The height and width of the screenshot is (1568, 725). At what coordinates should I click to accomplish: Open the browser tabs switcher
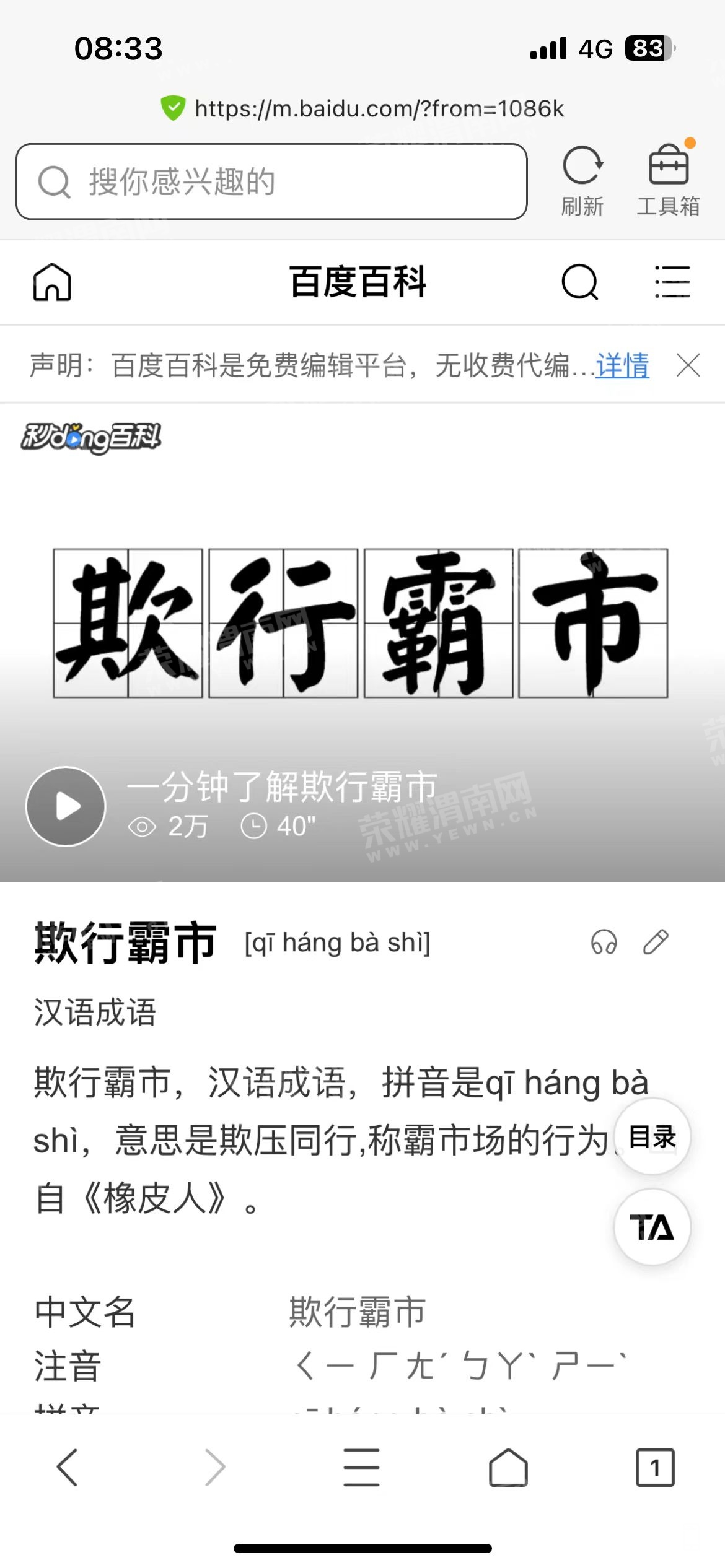coord(655,1467)
